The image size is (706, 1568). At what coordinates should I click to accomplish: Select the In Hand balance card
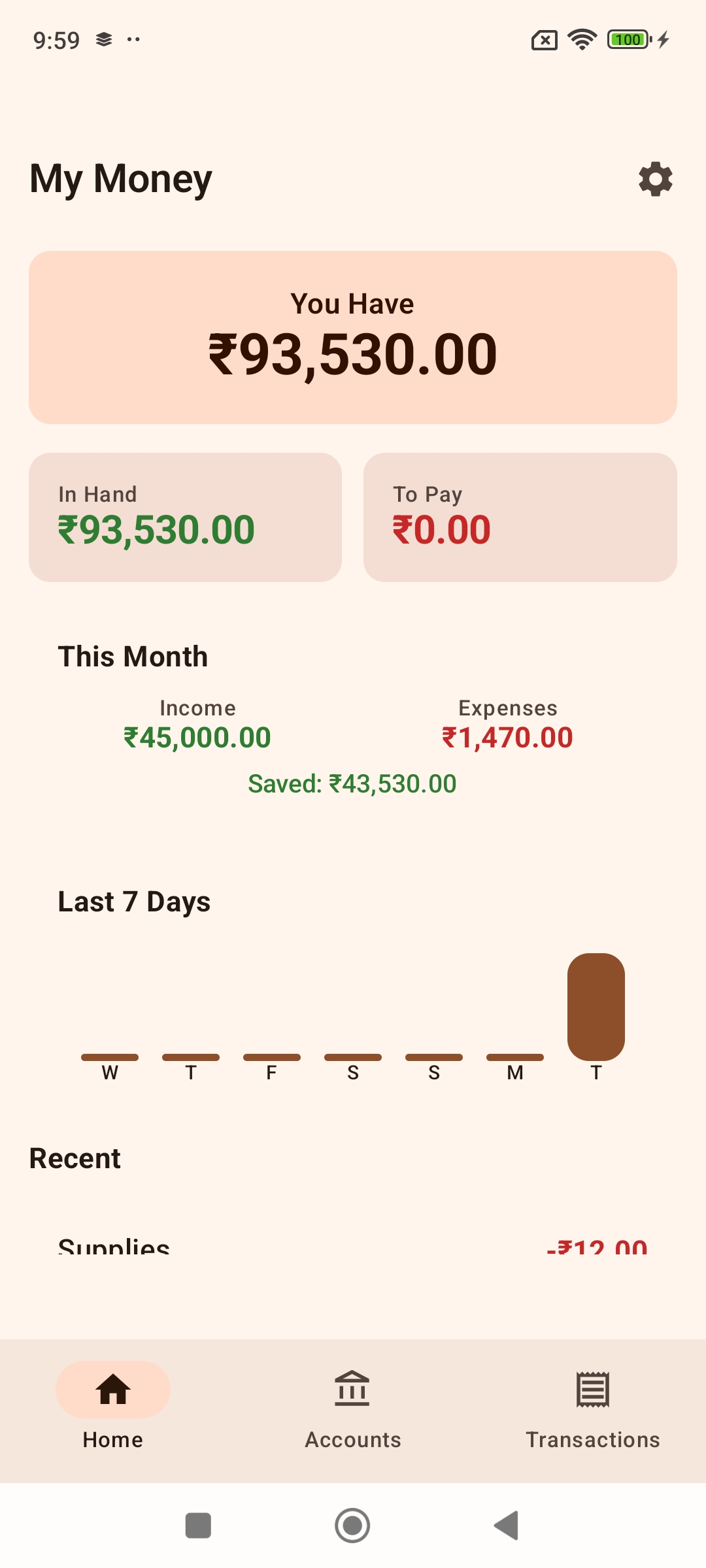pyautogui.click(x=185, y=515)
